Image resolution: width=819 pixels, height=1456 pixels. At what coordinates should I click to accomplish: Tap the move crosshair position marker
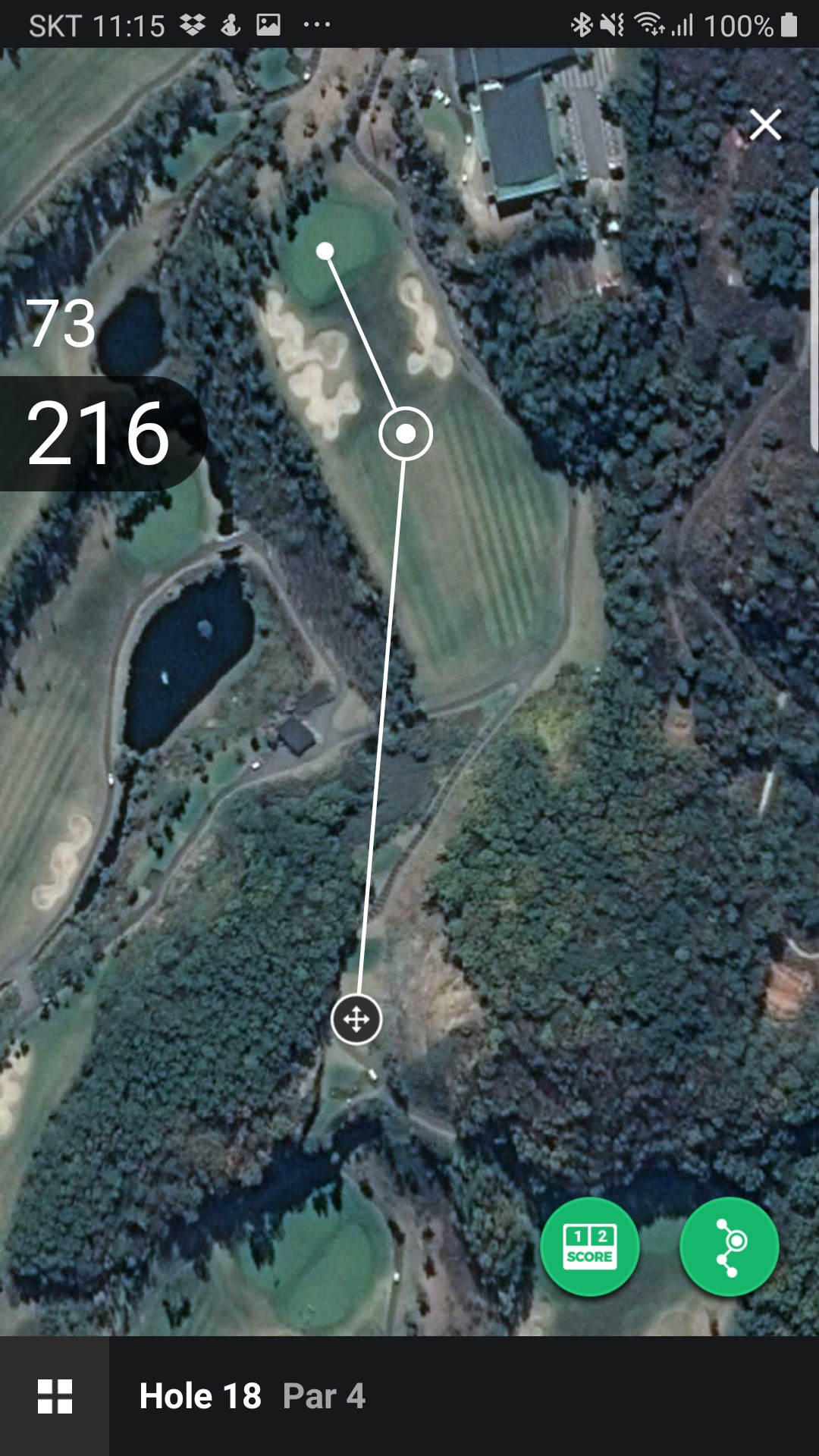point(356,1019)
